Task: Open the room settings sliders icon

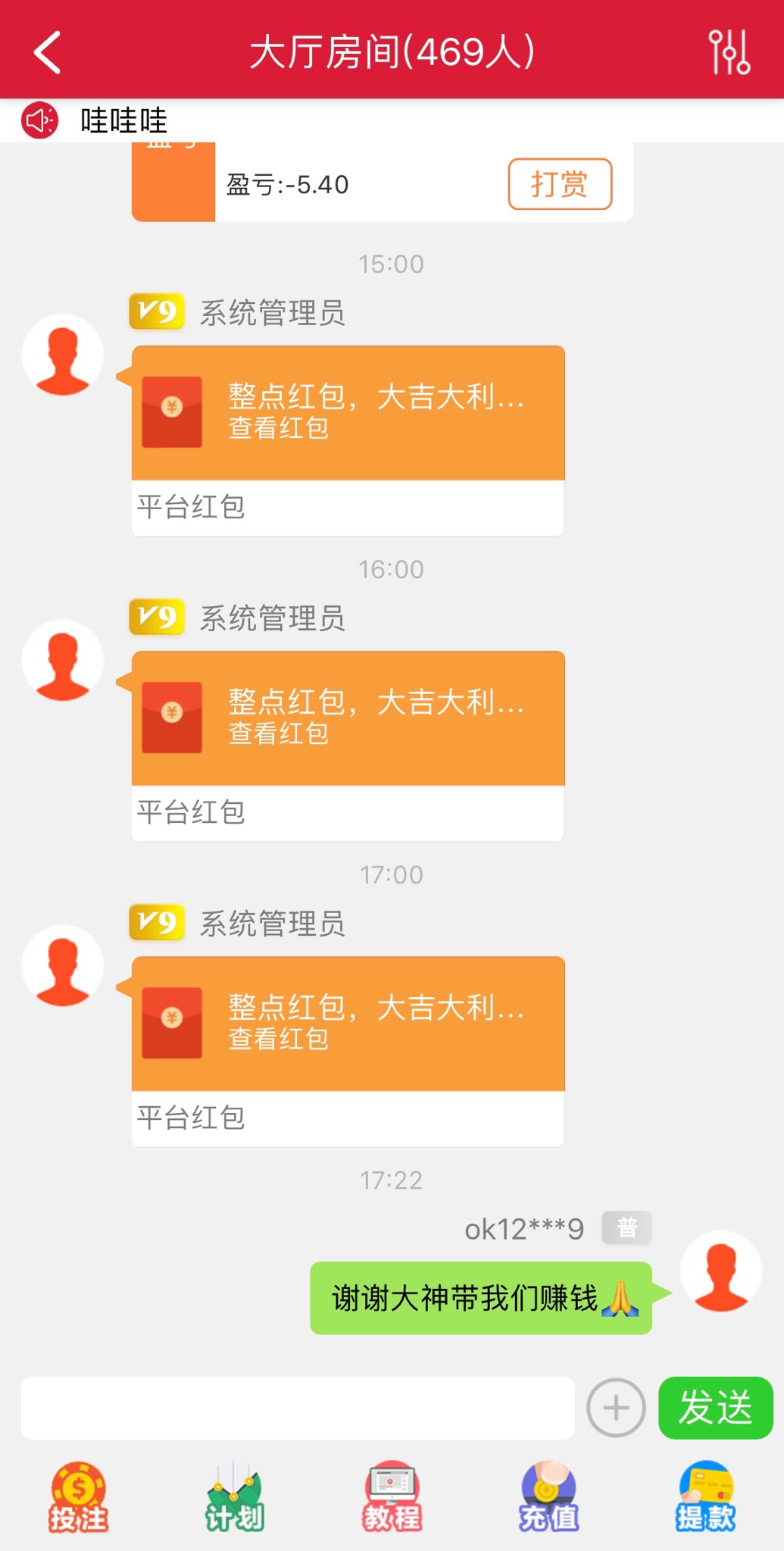Action: click(x=729, y=52)
